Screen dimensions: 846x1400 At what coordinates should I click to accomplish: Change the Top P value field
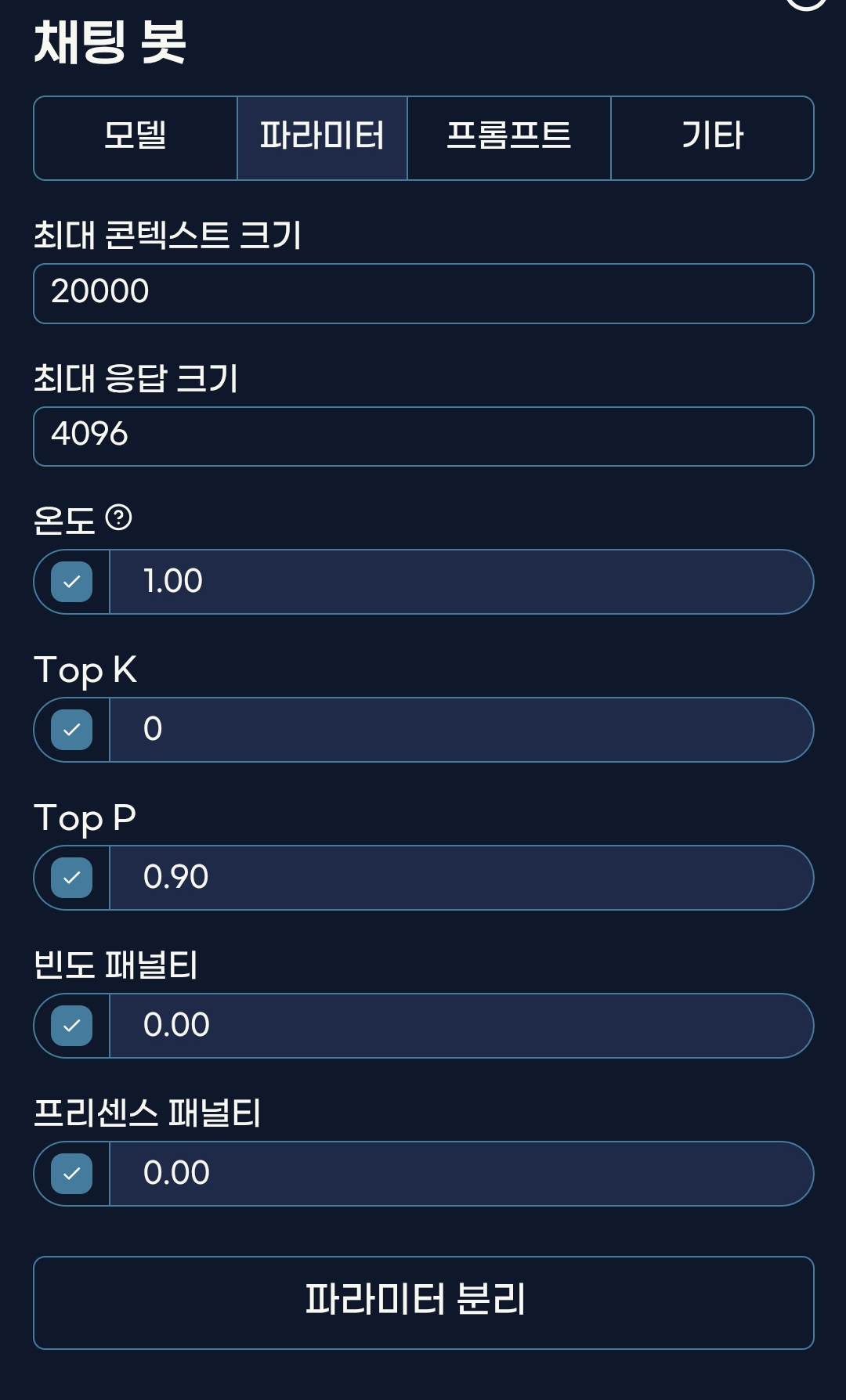pos(461,878)
